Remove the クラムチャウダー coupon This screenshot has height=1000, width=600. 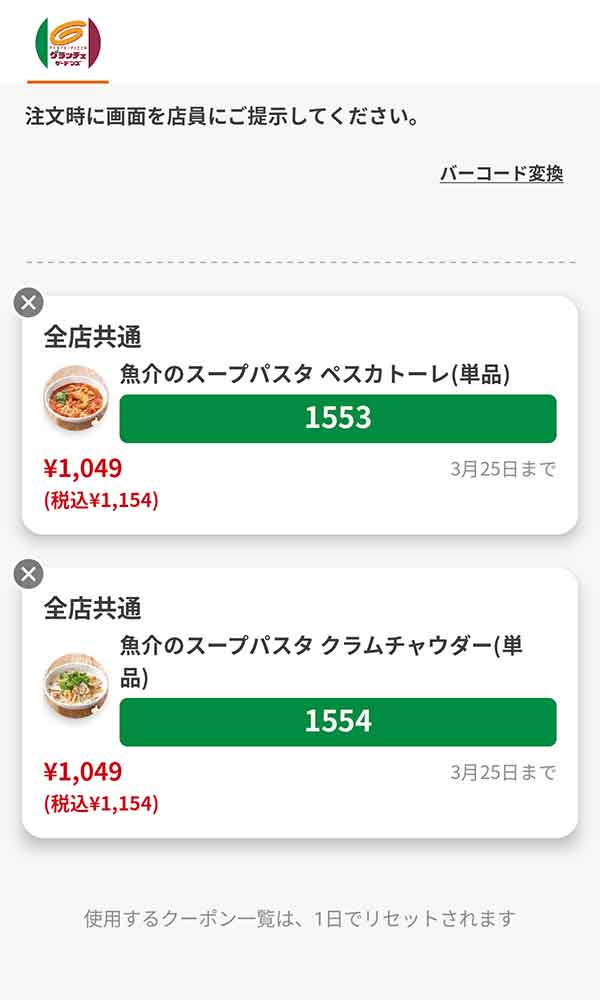tap(29, 574)
